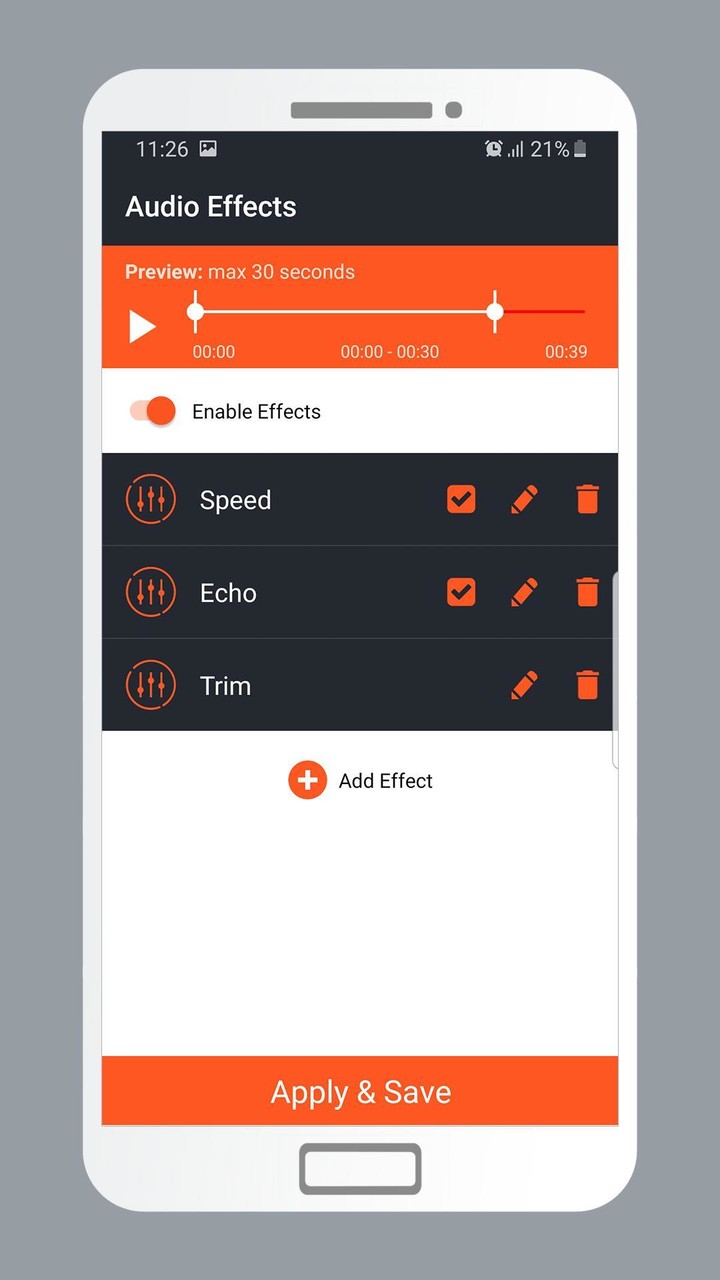Click the Trim effect equalizer icon
The image size is (720, 1280).
point(150,685)
